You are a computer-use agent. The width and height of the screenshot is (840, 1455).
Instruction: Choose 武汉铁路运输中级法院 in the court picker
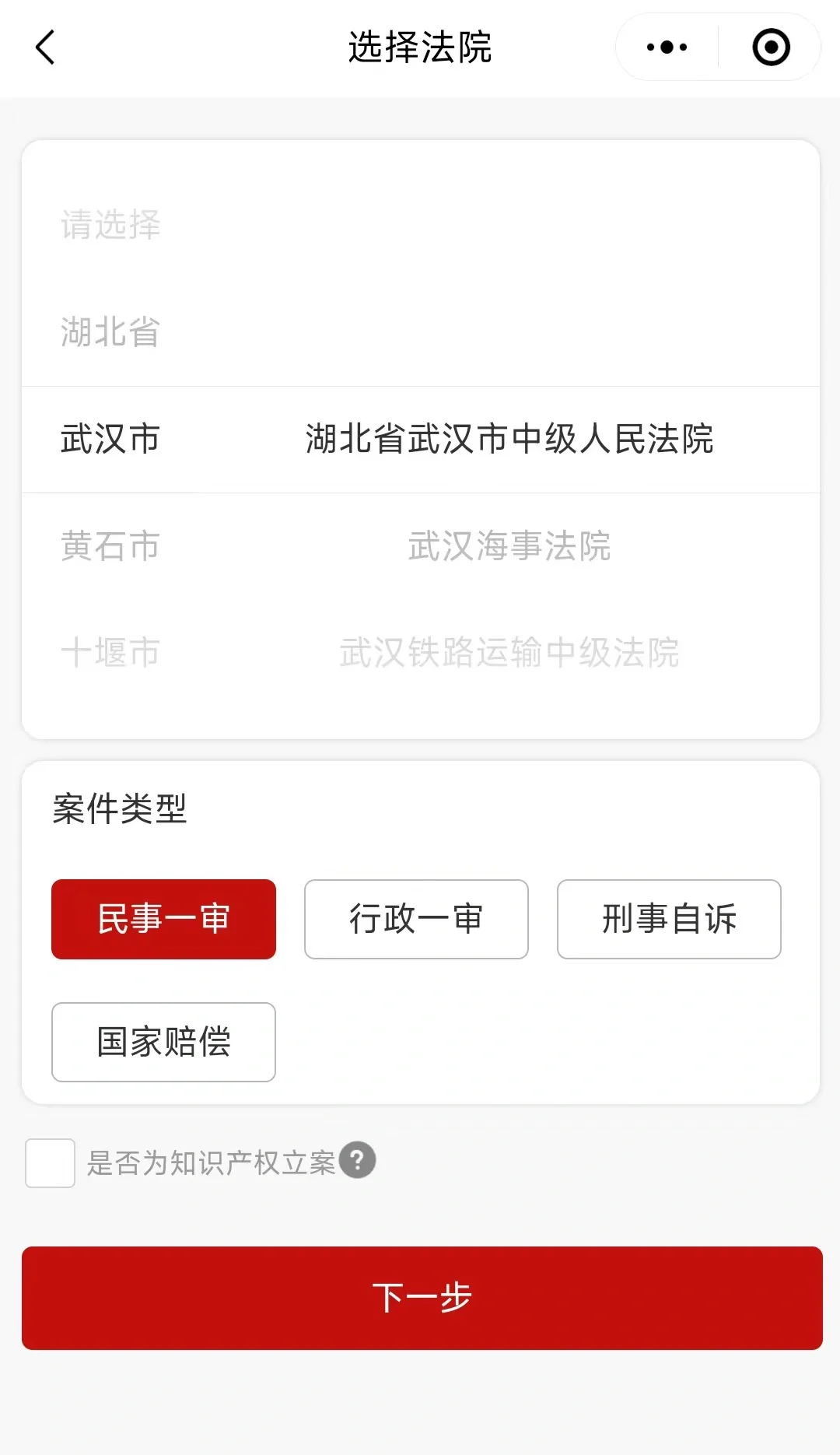(509, 652)
